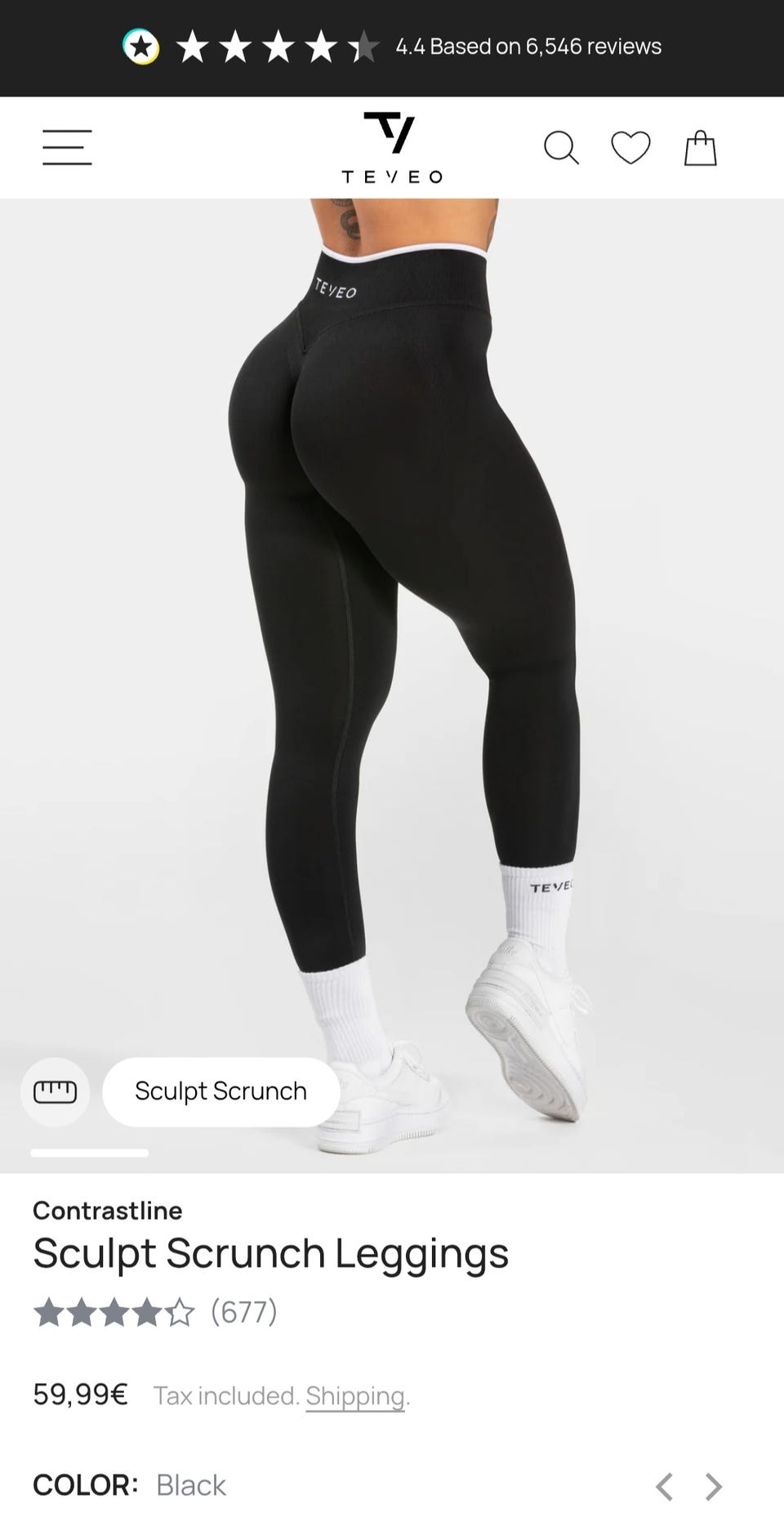The image size is (784, 1513).
Task: Open the search magnifier
Action: (561, 148)
